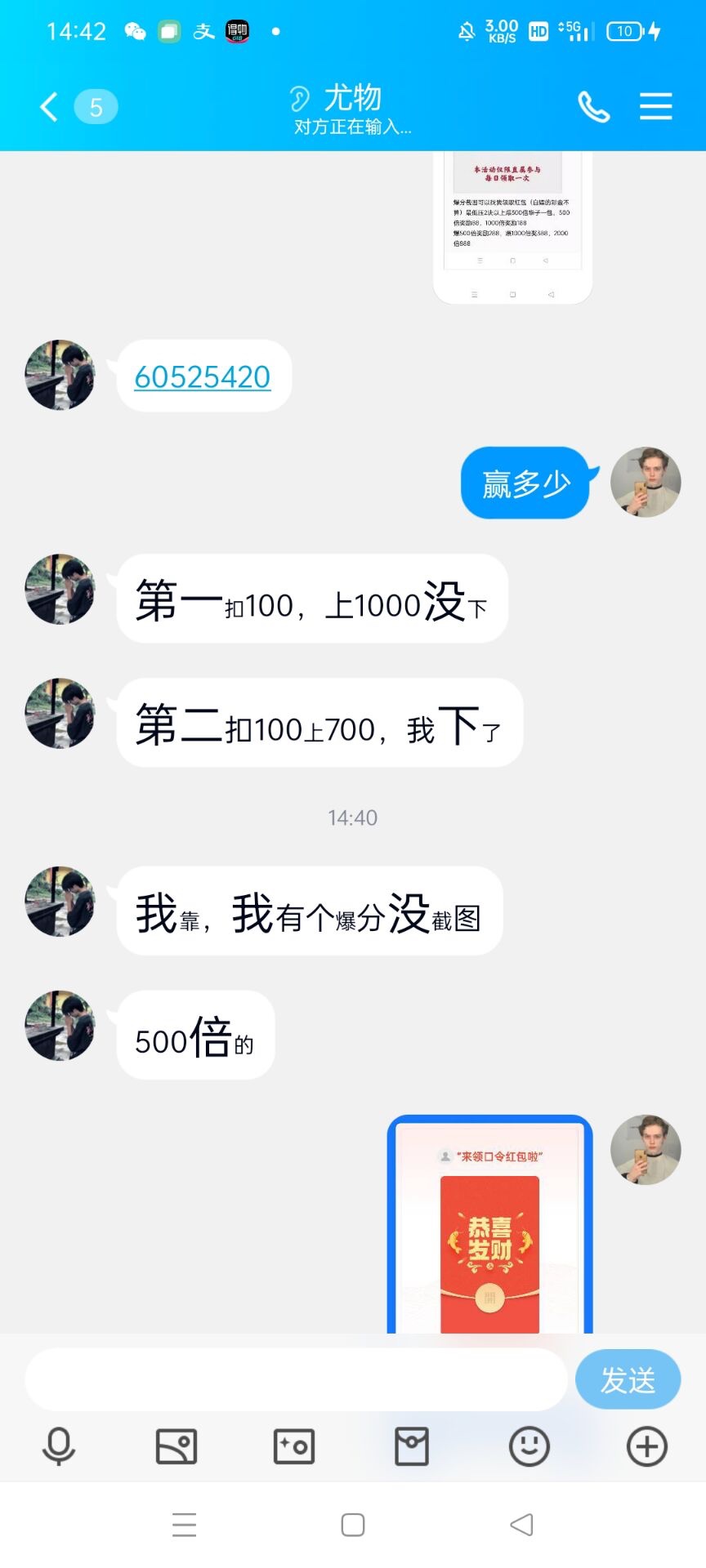Tap the 发送 send button
This screenshot has width=706, height=1568.
point(628,1379)
